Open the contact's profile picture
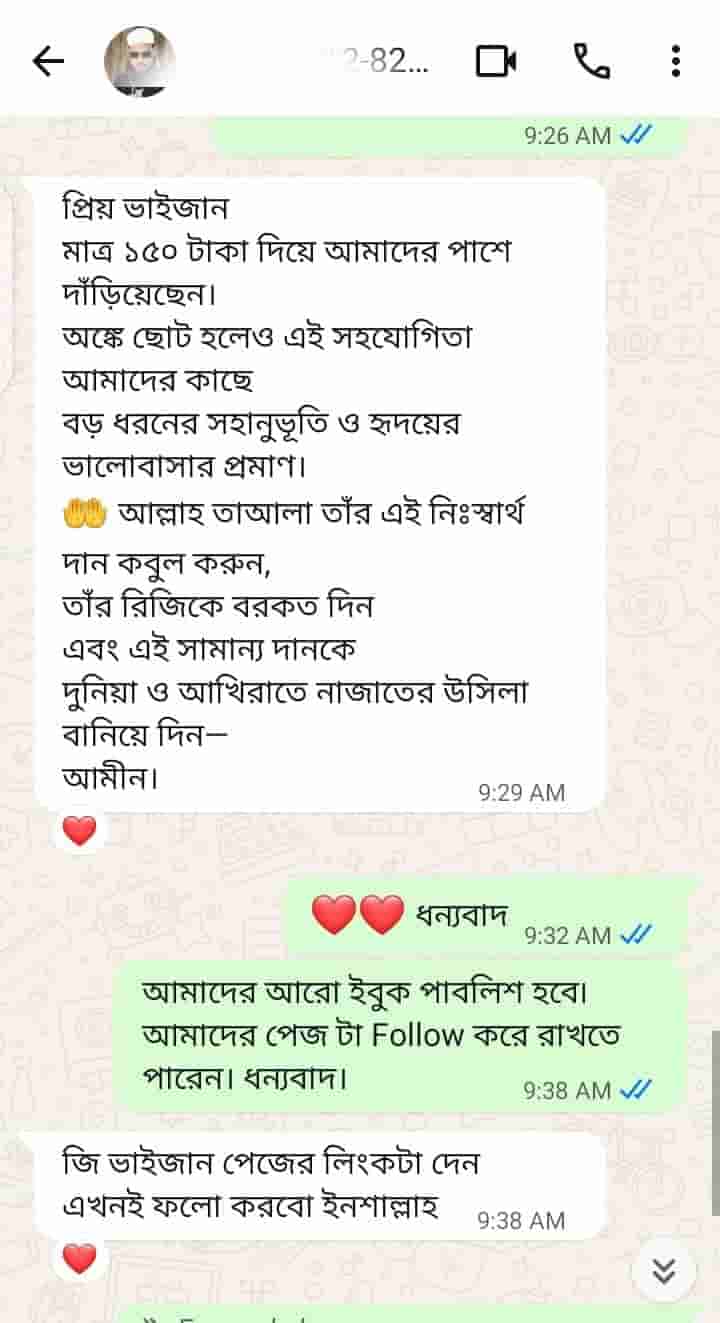Viewport: 720px width, 1323px height. pyautogui.click(x=140, y=62)
